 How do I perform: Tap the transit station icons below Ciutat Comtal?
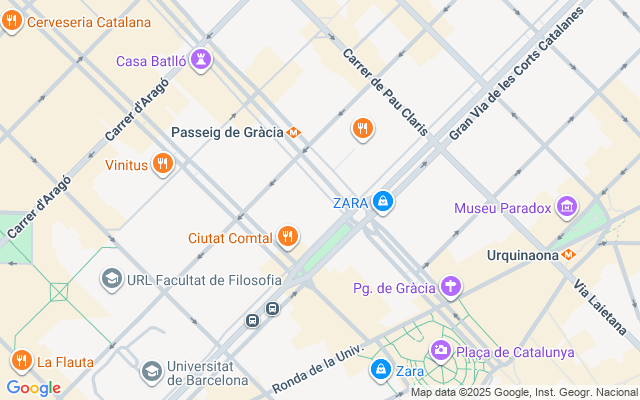[x=263, y=314]
